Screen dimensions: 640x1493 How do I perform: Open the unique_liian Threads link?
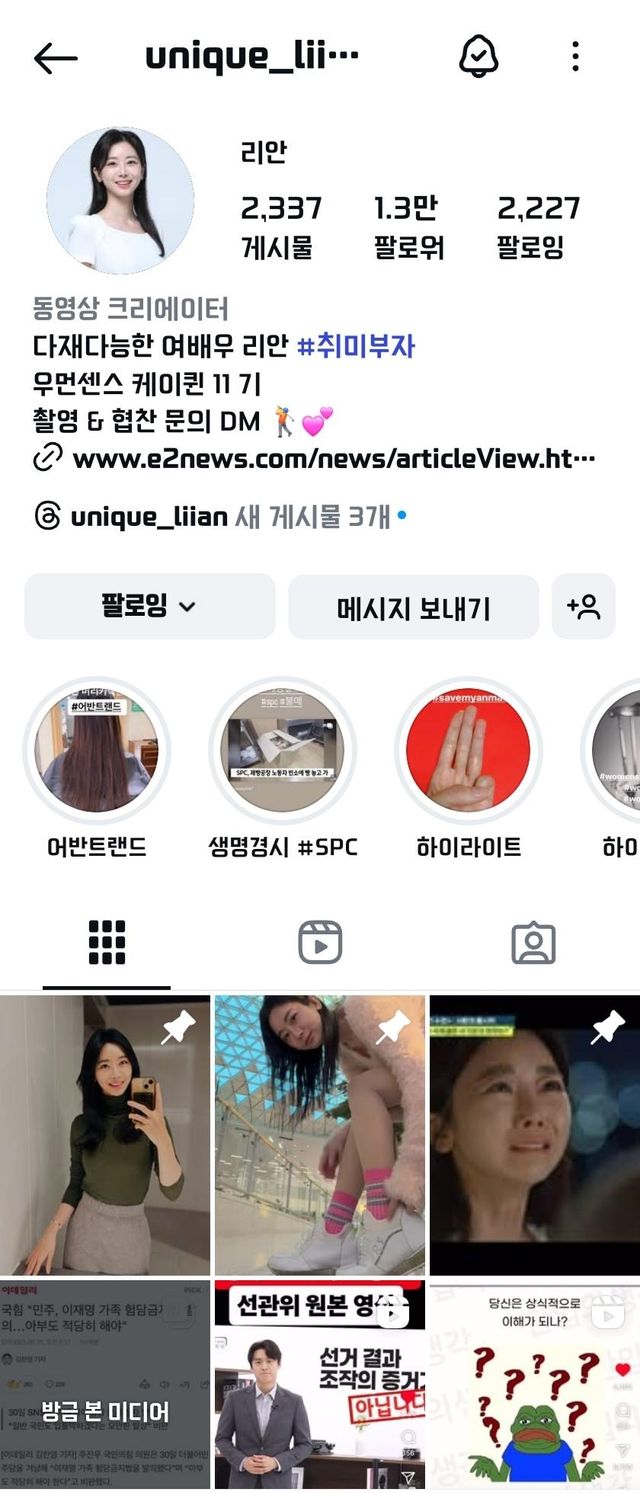click(x=150, y=517)
